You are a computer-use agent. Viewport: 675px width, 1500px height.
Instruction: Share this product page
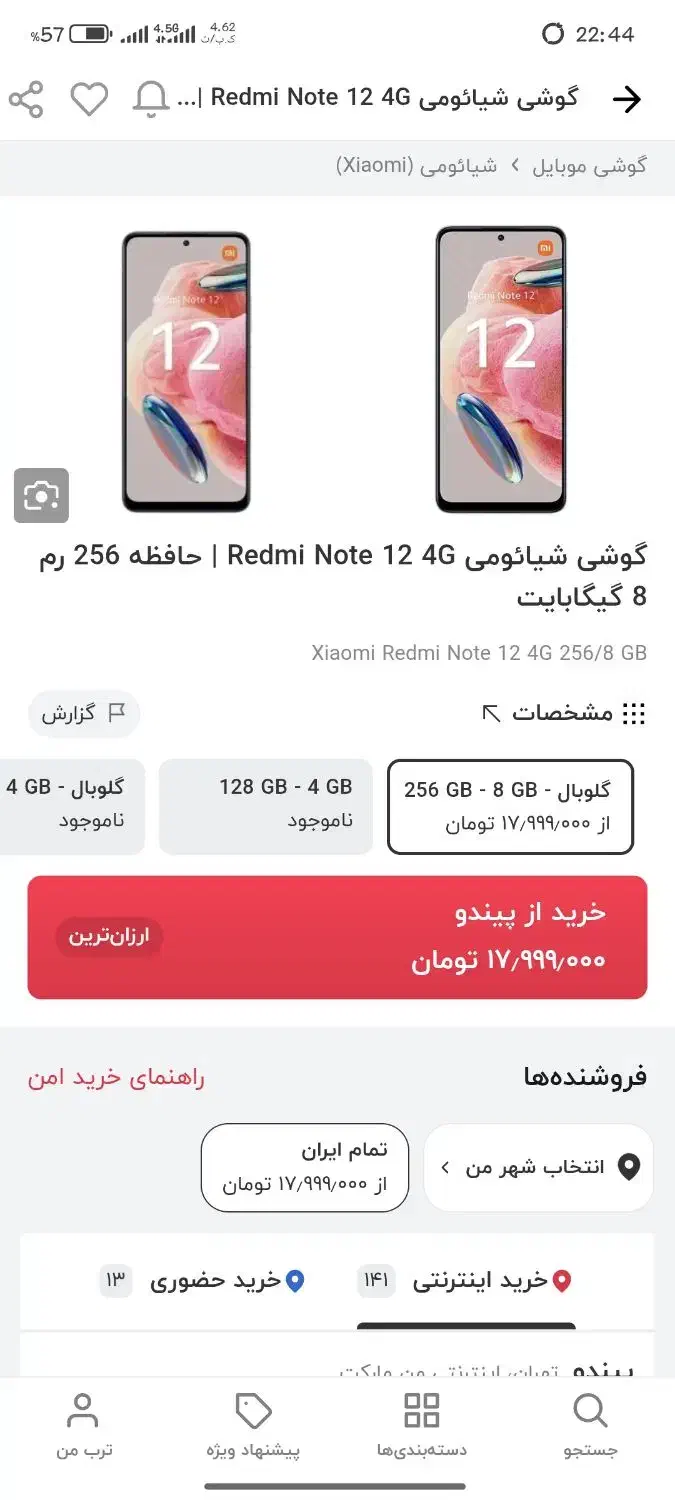point(26,99)
